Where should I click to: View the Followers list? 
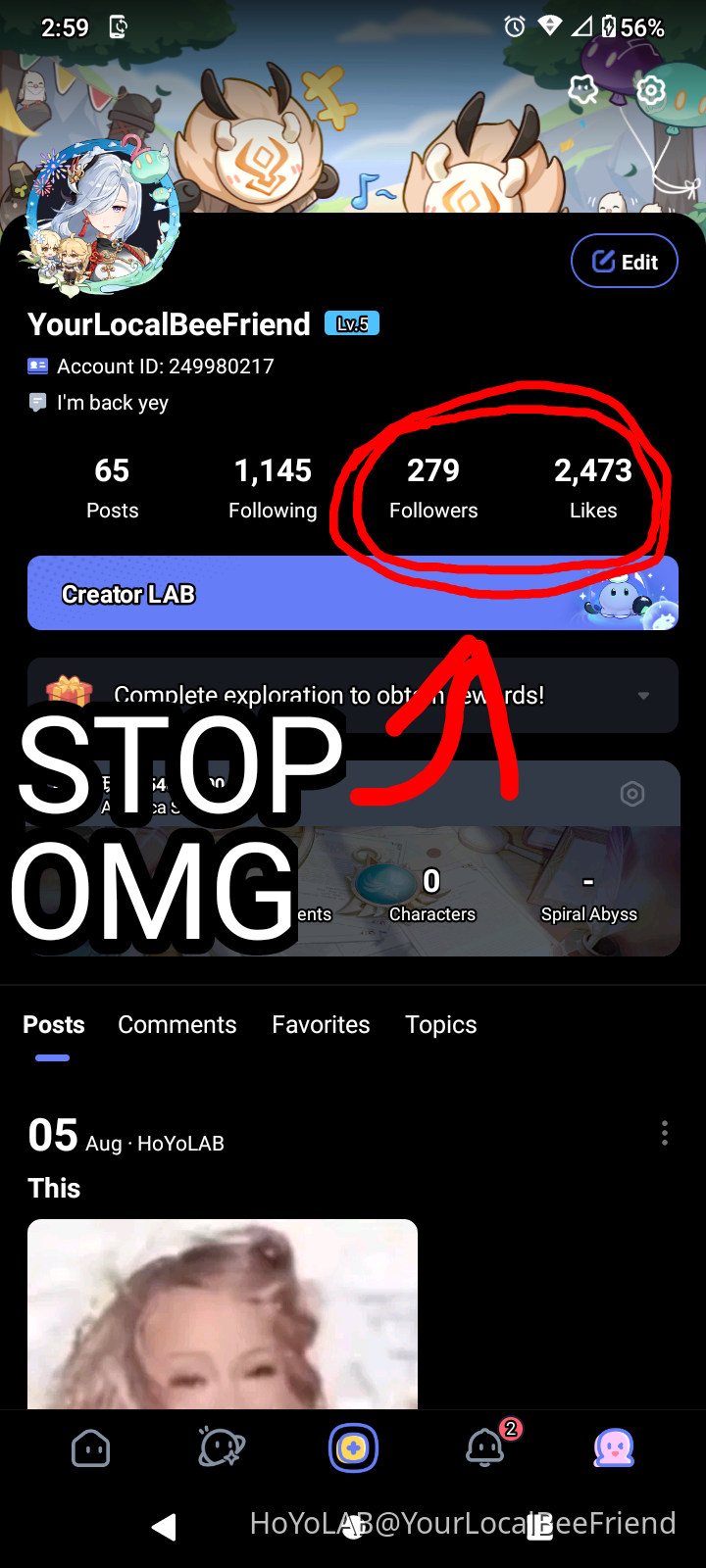433,488
